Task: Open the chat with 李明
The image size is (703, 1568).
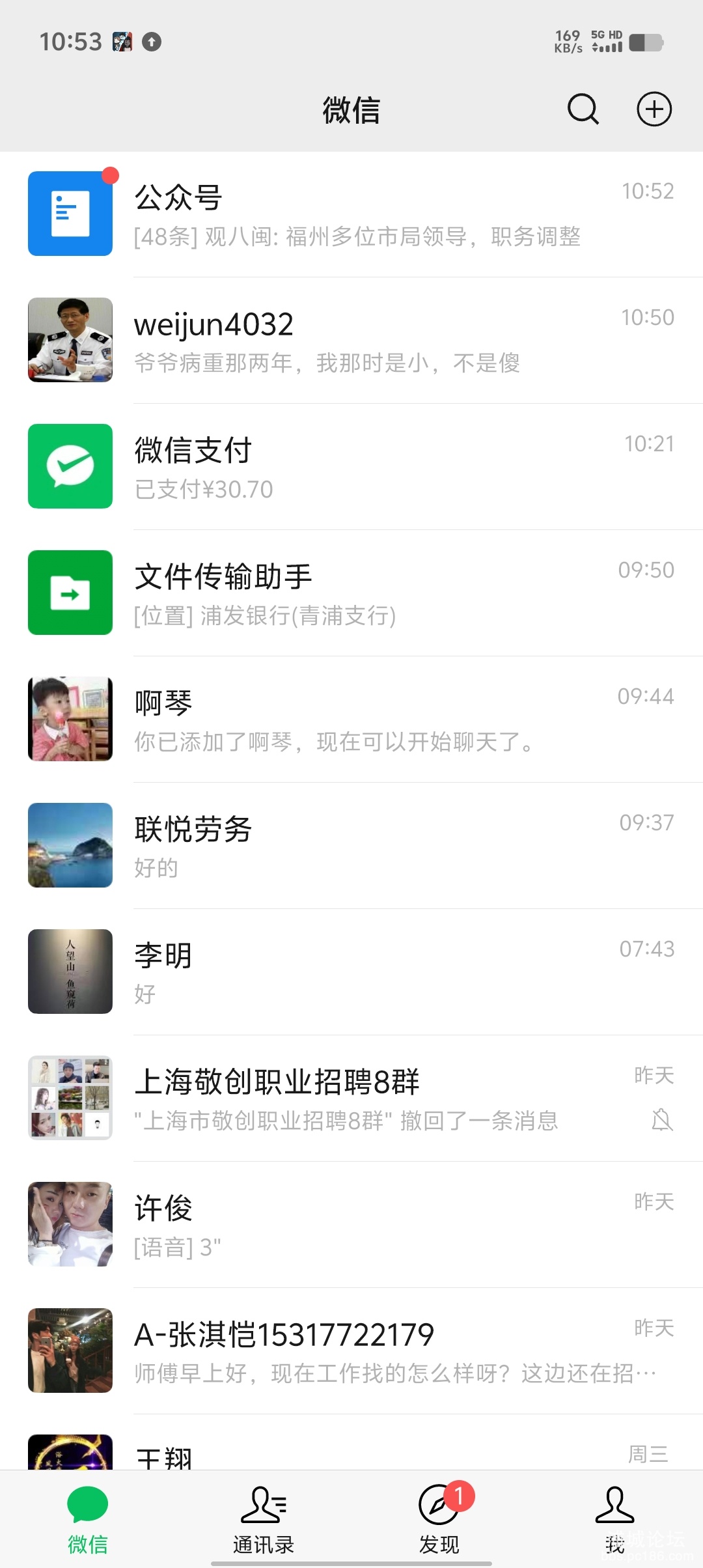Action: click(x=351, y=972)
